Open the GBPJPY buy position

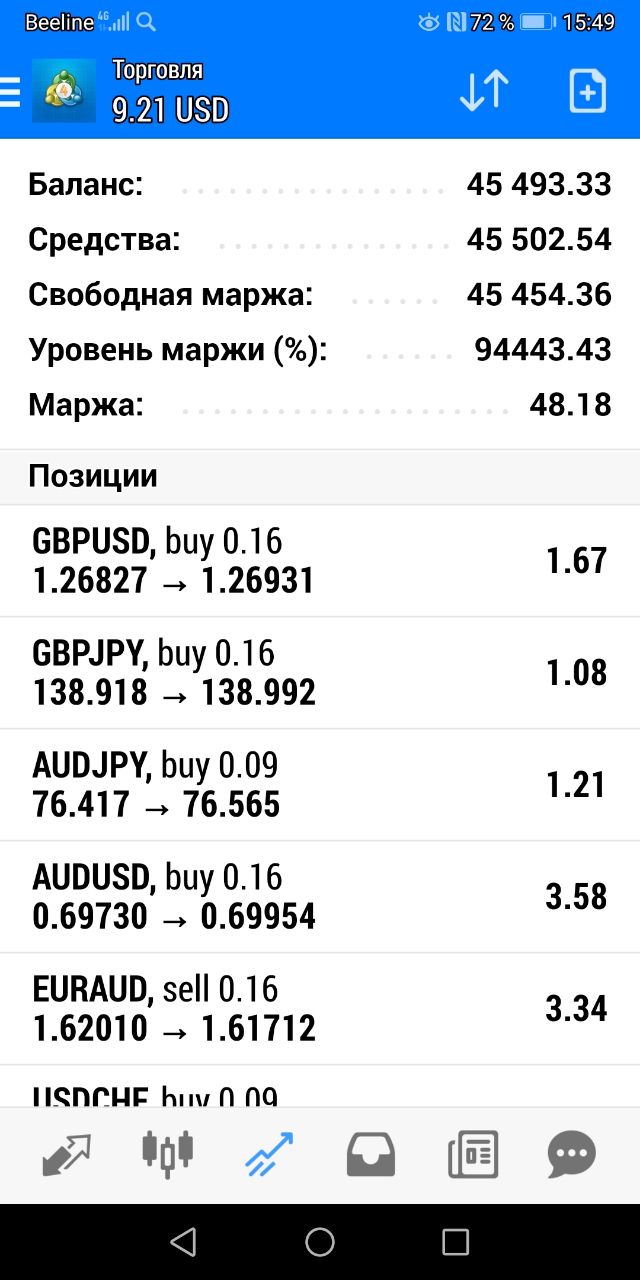(320, 673)
